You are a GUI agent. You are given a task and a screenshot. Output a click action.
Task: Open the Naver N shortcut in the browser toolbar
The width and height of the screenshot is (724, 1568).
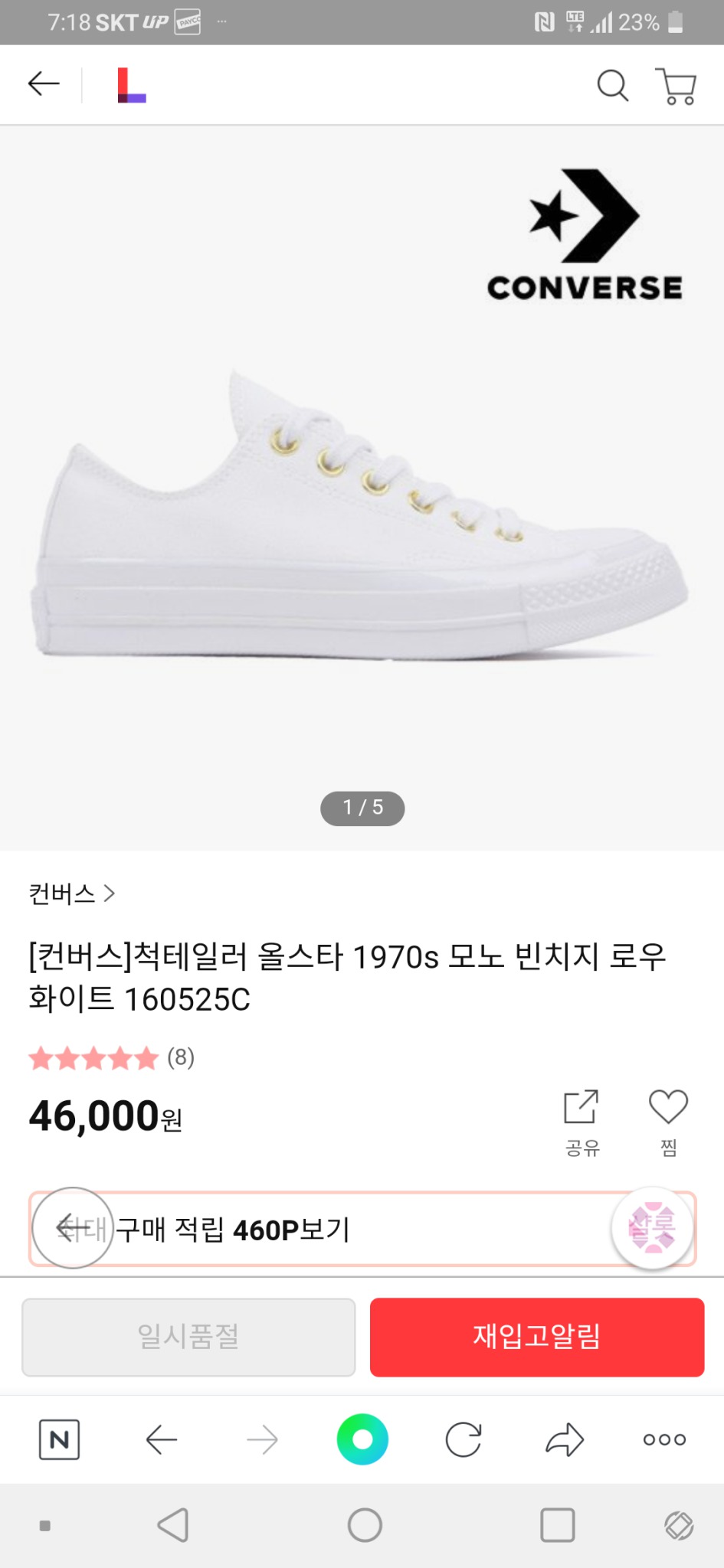click(58, 1439)
